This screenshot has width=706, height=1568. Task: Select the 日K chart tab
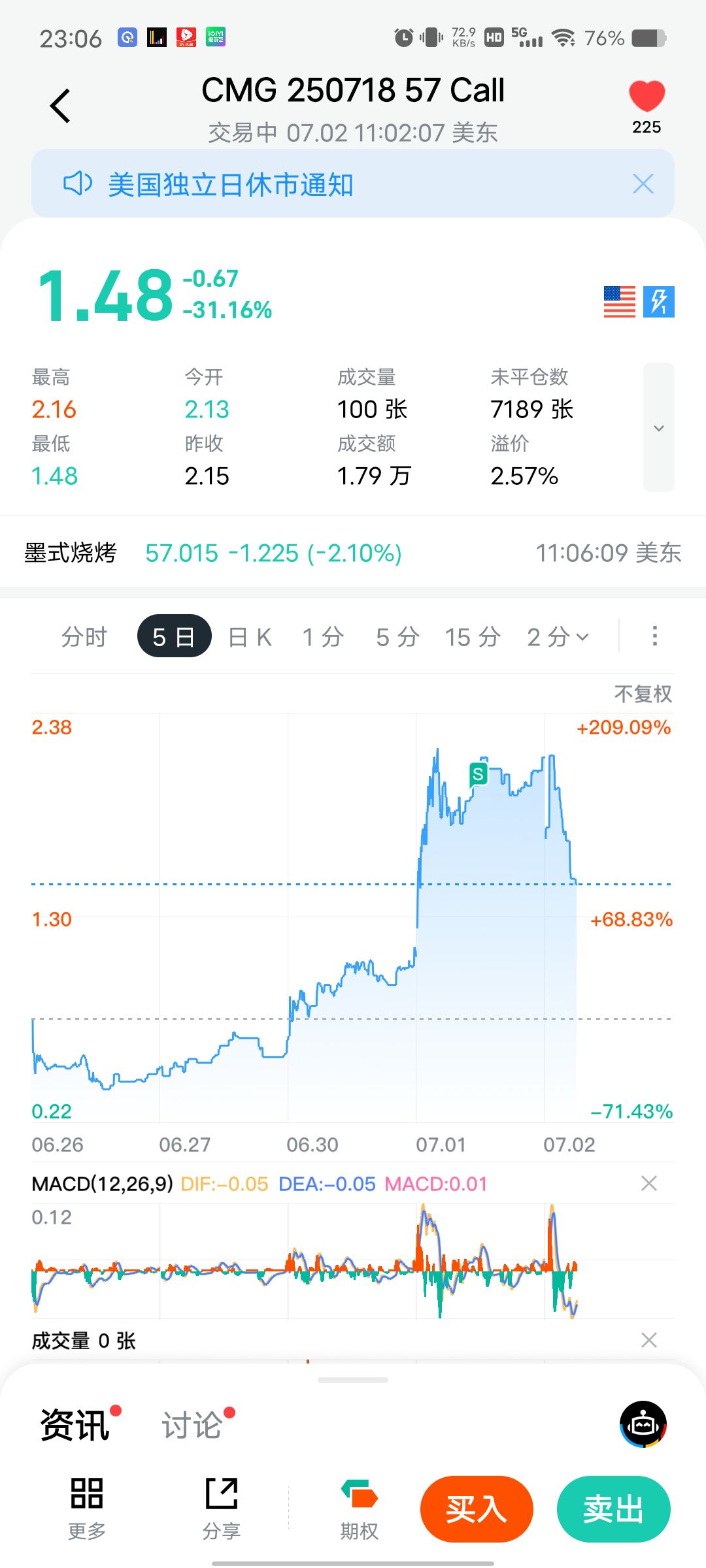[250, 636]
